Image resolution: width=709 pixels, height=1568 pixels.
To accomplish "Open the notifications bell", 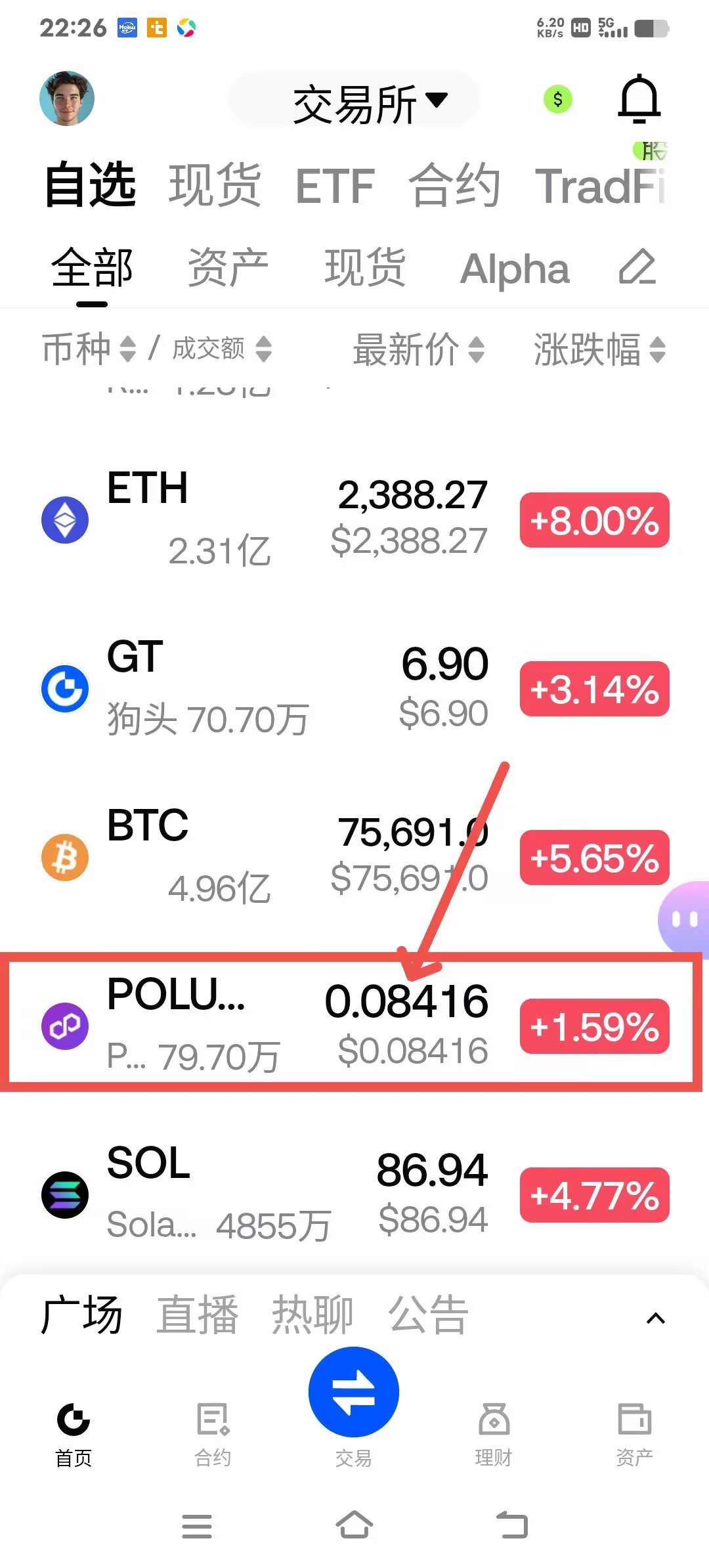I will tap(639, 100).
